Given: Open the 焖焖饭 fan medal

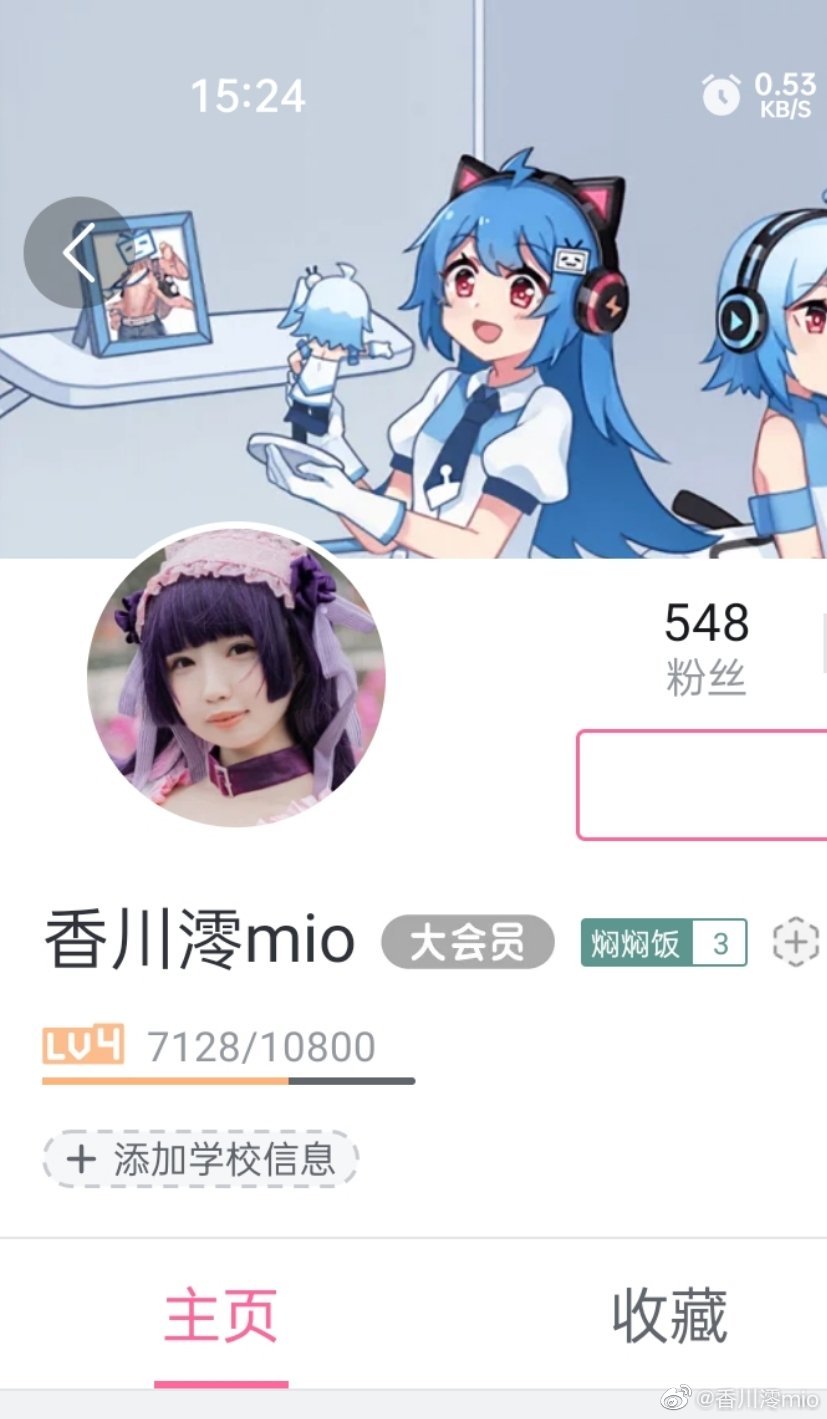Looking at the screenshot, I should pos(663,942).
